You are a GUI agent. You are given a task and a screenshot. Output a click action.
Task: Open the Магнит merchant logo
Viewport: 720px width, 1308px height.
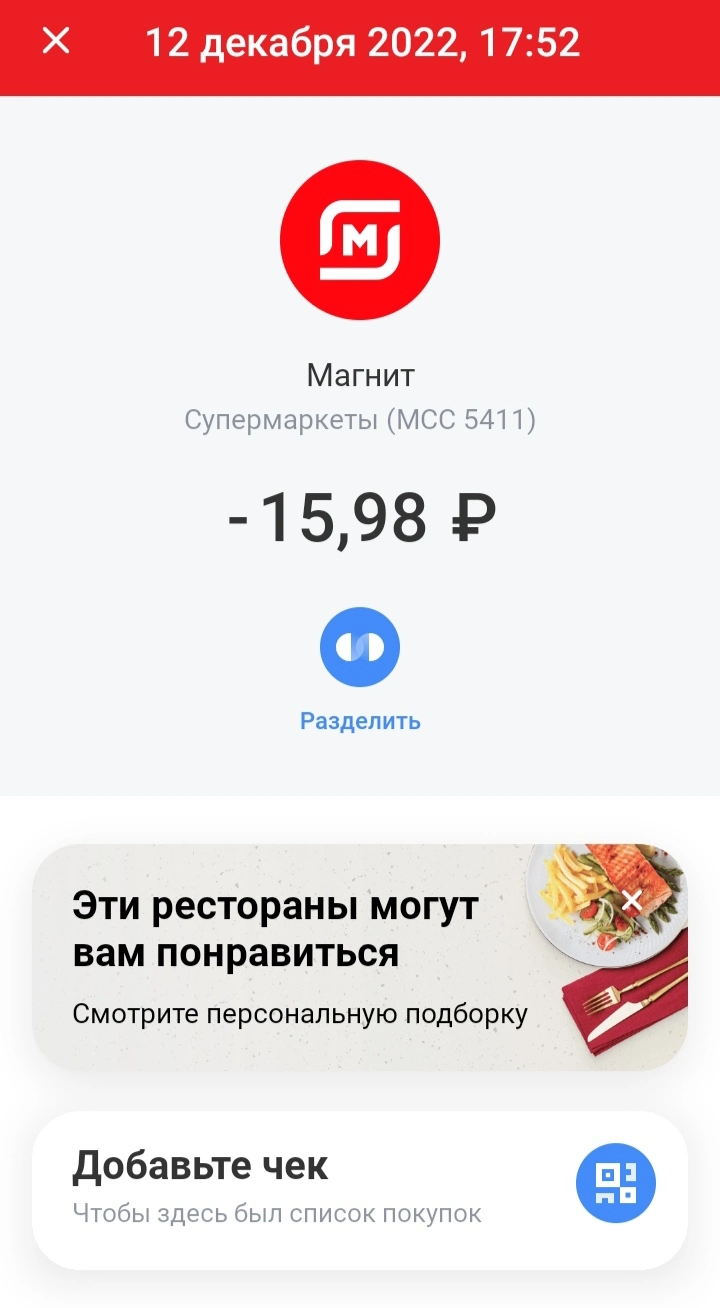point(360,240)
